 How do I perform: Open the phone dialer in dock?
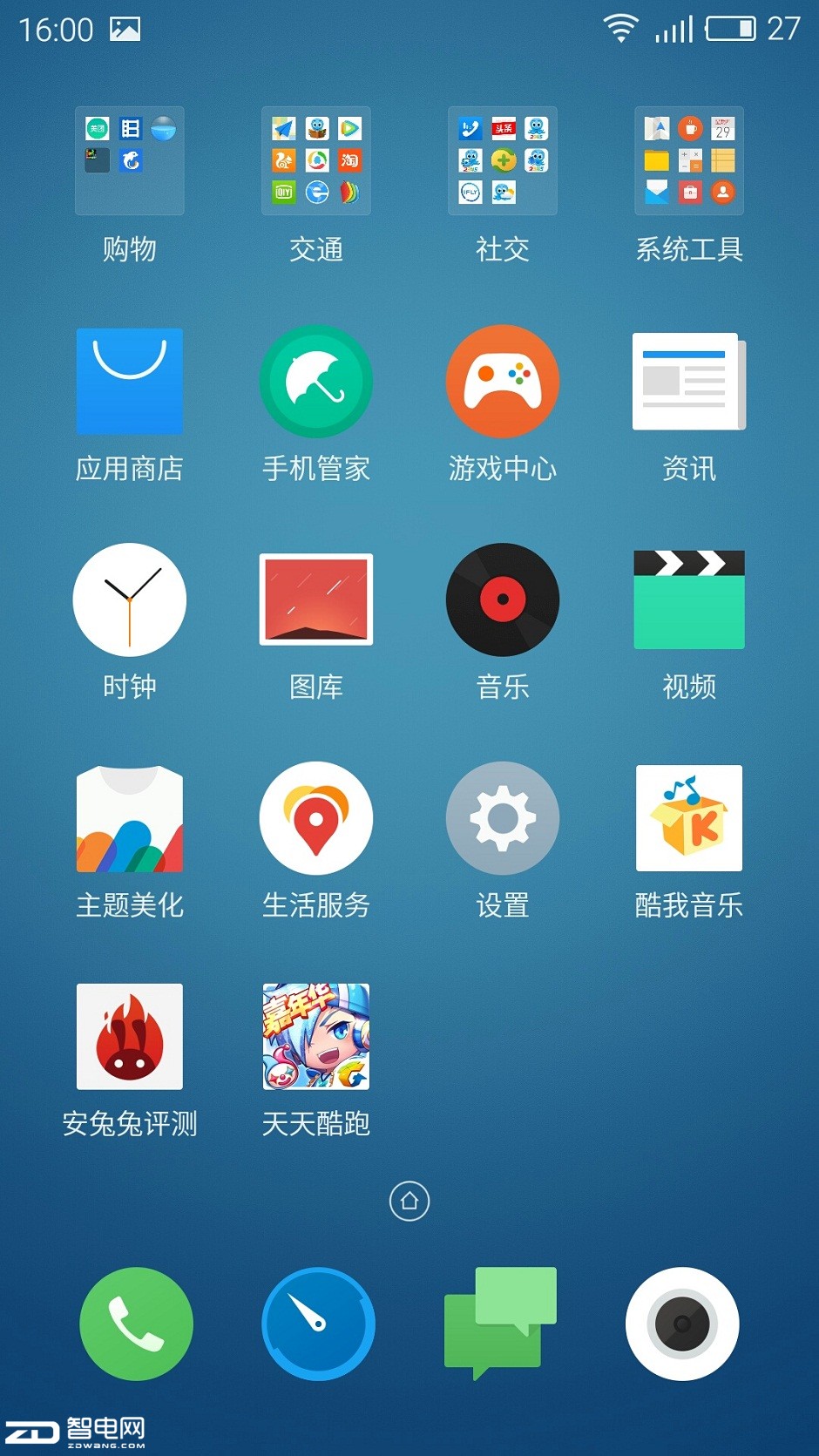click(x=136, y=1324)
